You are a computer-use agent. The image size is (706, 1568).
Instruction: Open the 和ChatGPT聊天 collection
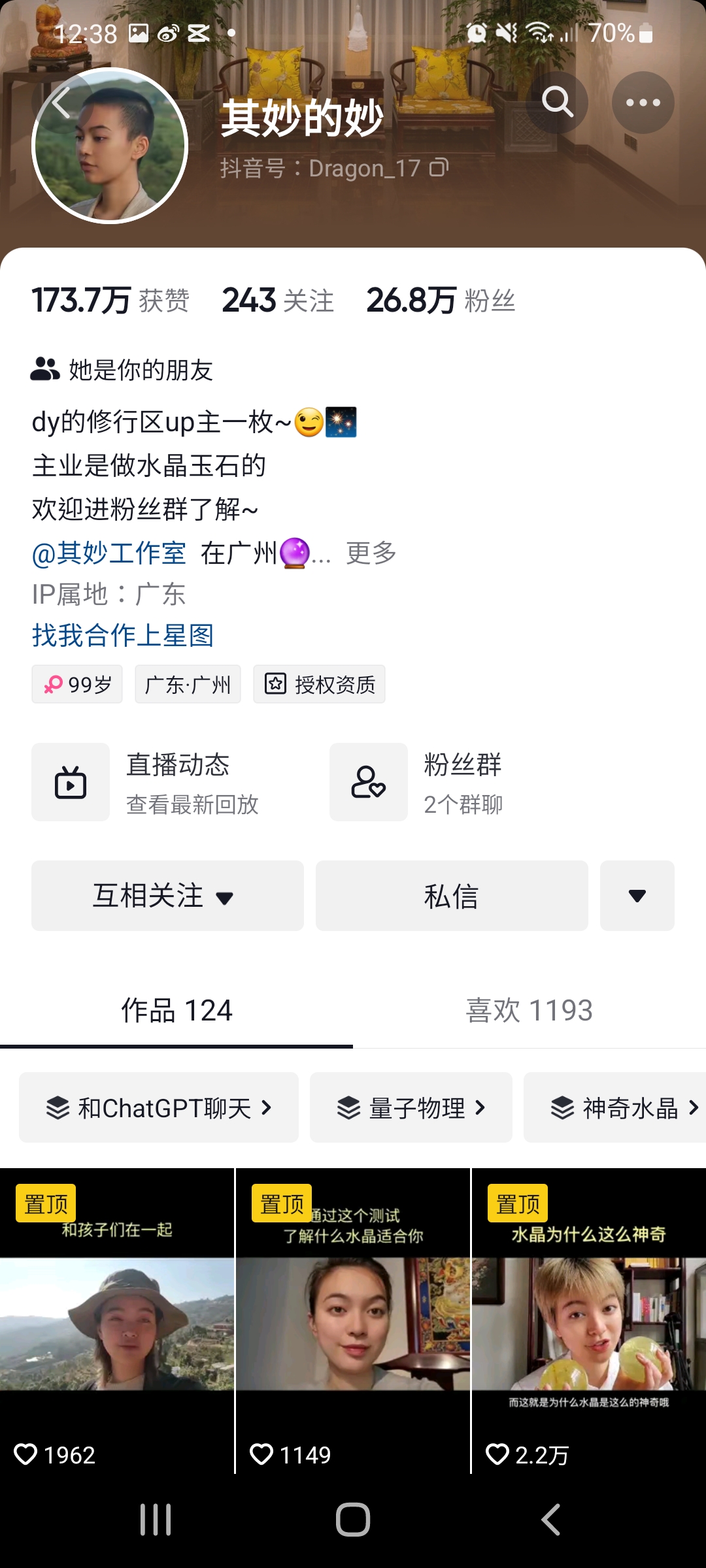pos(159,1107)
